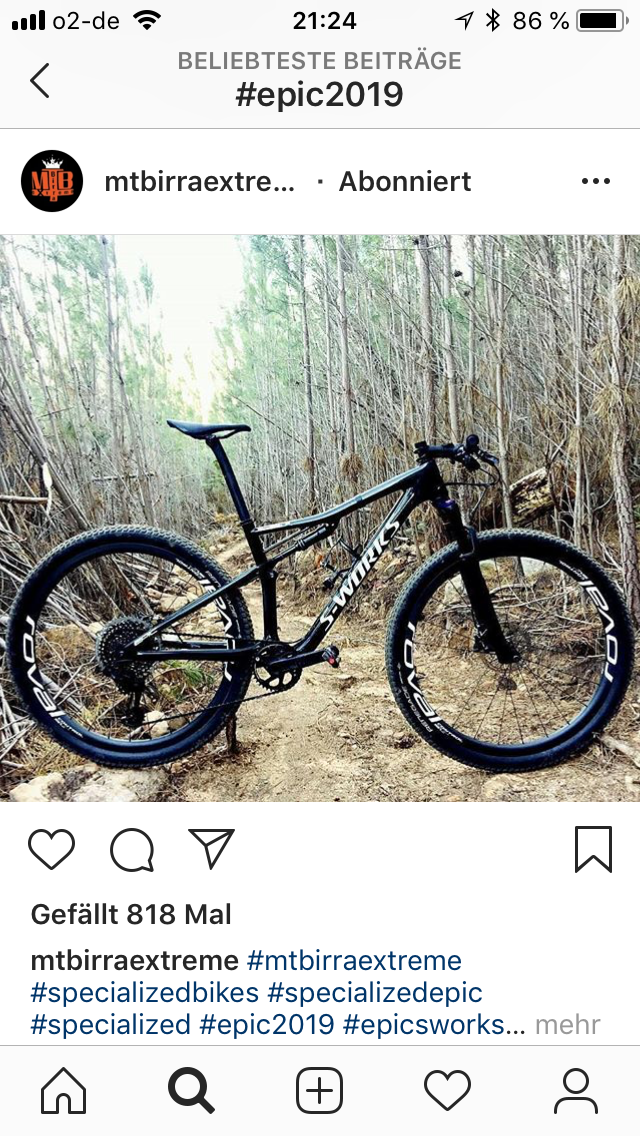The image size is (640, 1136).
Task: Open the #specializedbikes hashtag
Action: (x=145, y=993)
